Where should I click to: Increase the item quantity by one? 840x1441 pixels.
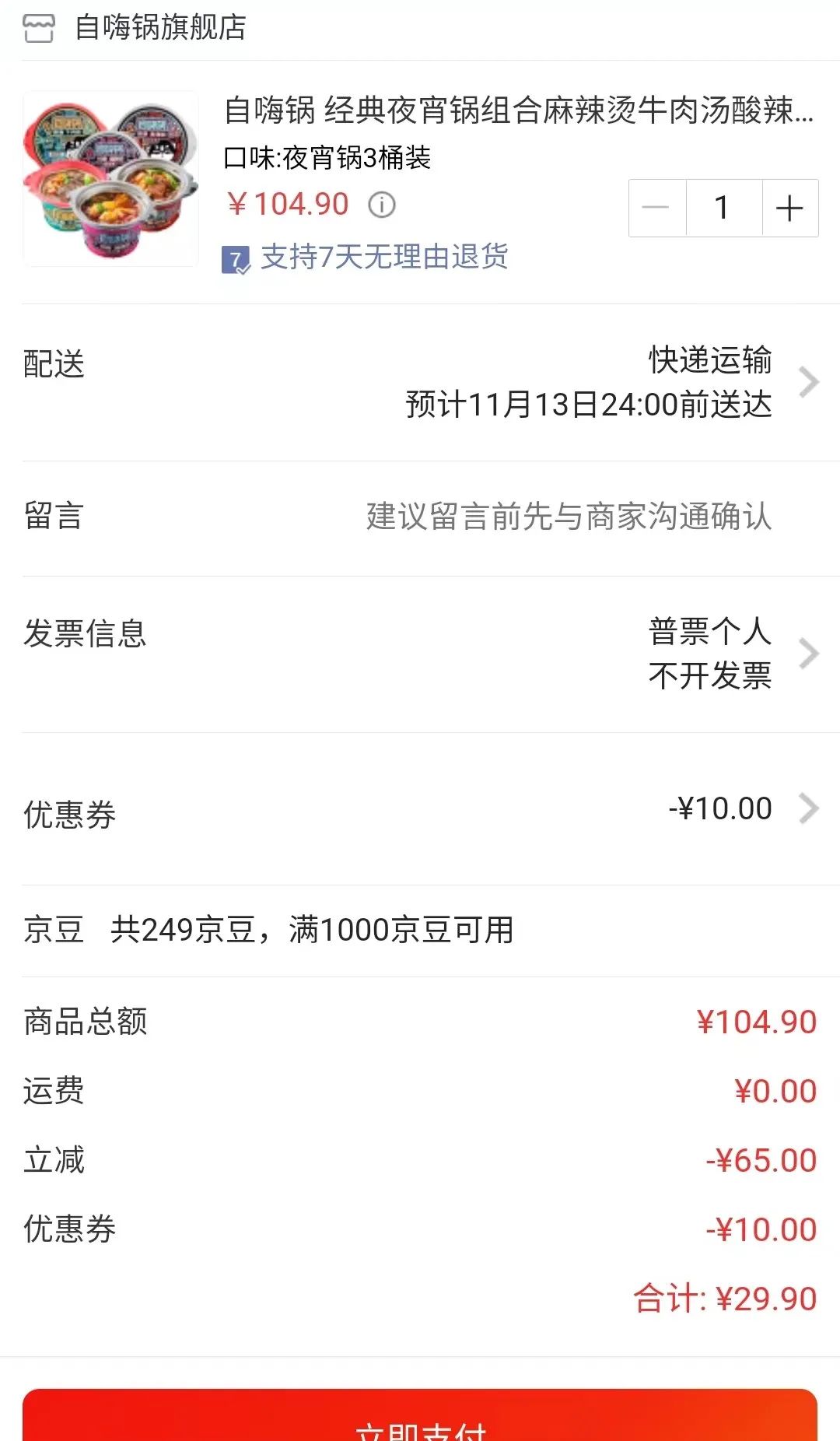pos(789,208)
